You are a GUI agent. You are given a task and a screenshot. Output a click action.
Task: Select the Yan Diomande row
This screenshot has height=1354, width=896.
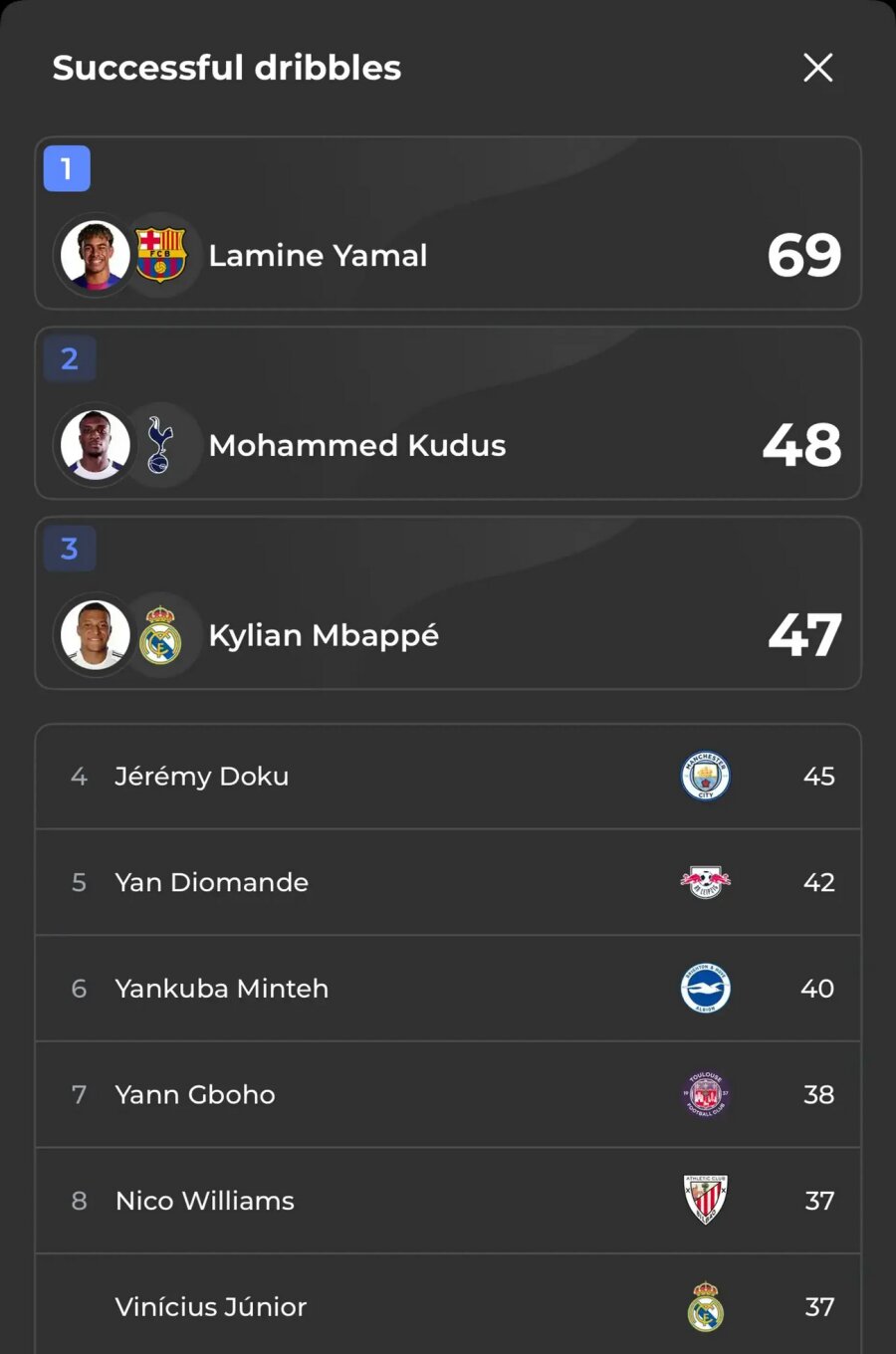[447, 882]
